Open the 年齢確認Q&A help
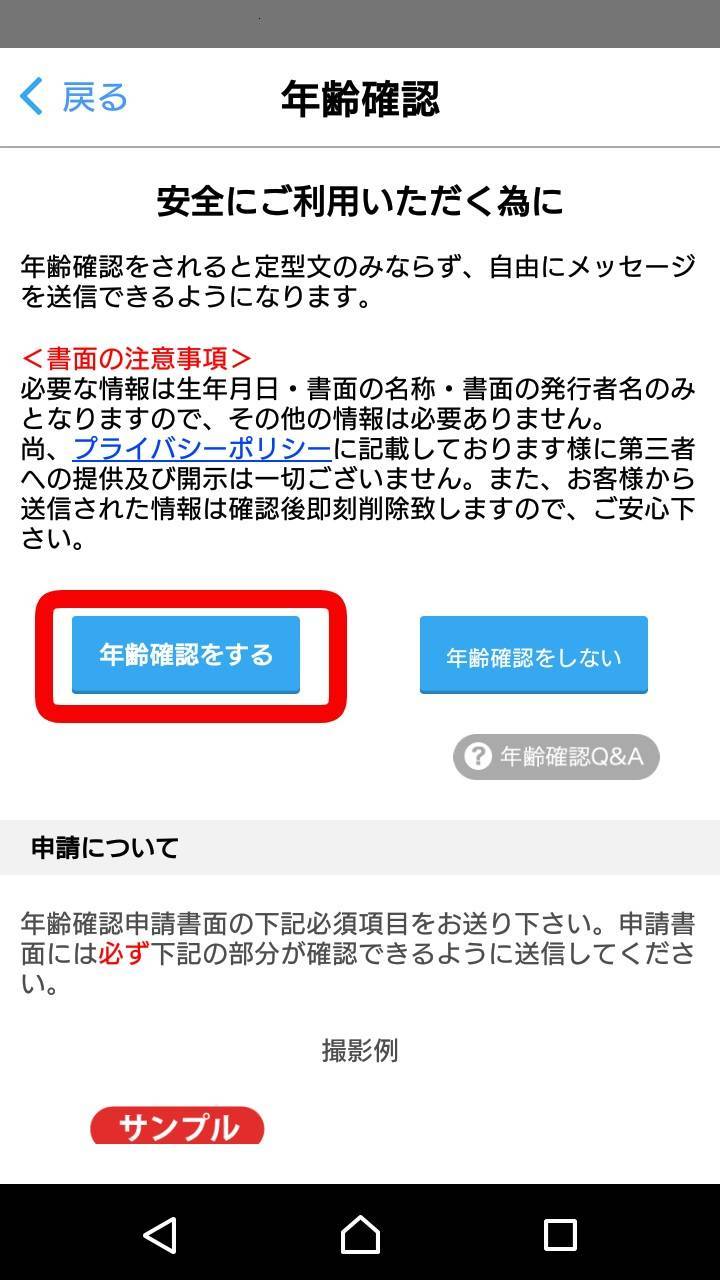720x1280 pixels. point(556,756)
